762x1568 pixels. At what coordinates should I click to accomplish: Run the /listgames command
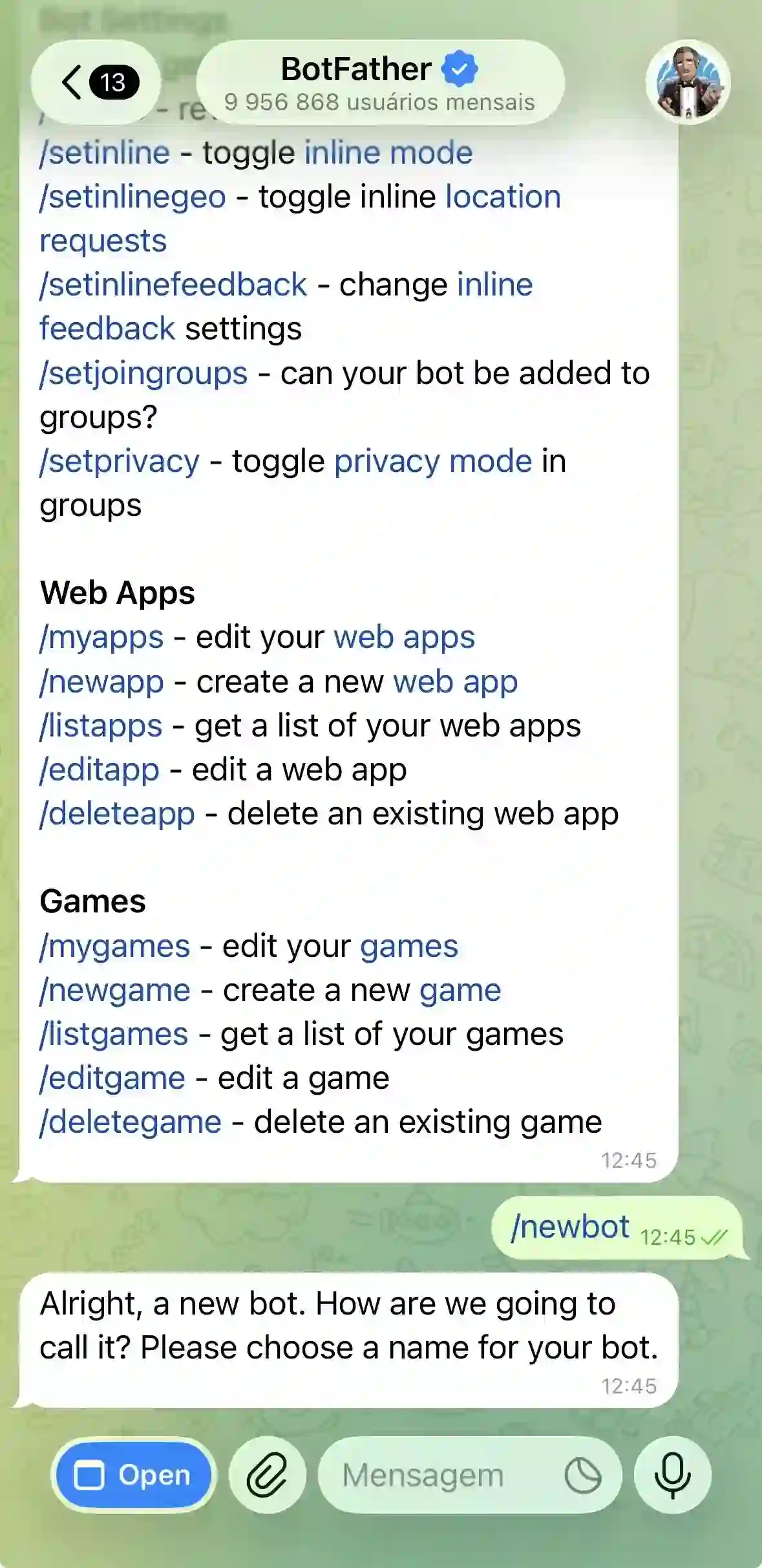tap(114, 1035)
